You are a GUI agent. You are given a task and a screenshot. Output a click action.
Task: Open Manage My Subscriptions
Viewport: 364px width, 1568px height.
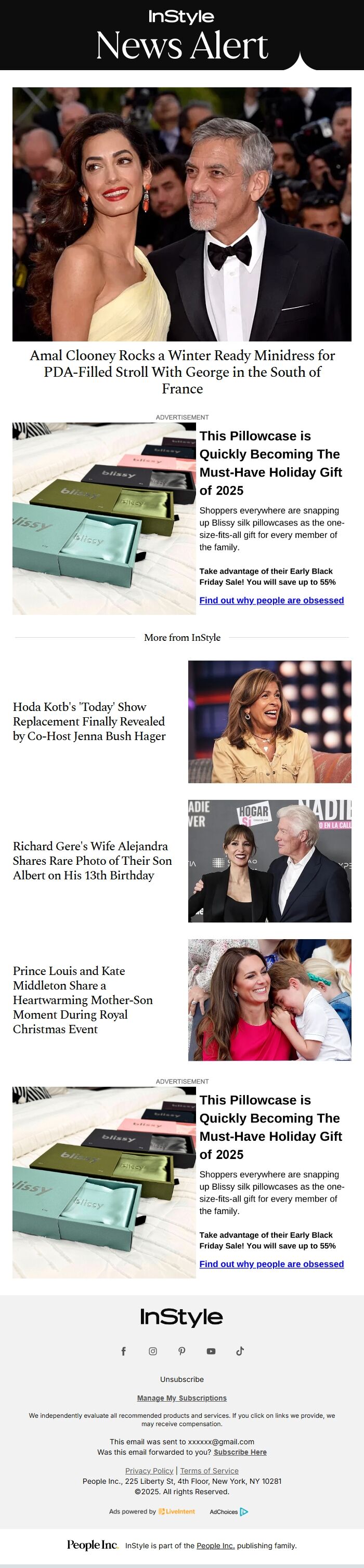(x=182, y=1398)
